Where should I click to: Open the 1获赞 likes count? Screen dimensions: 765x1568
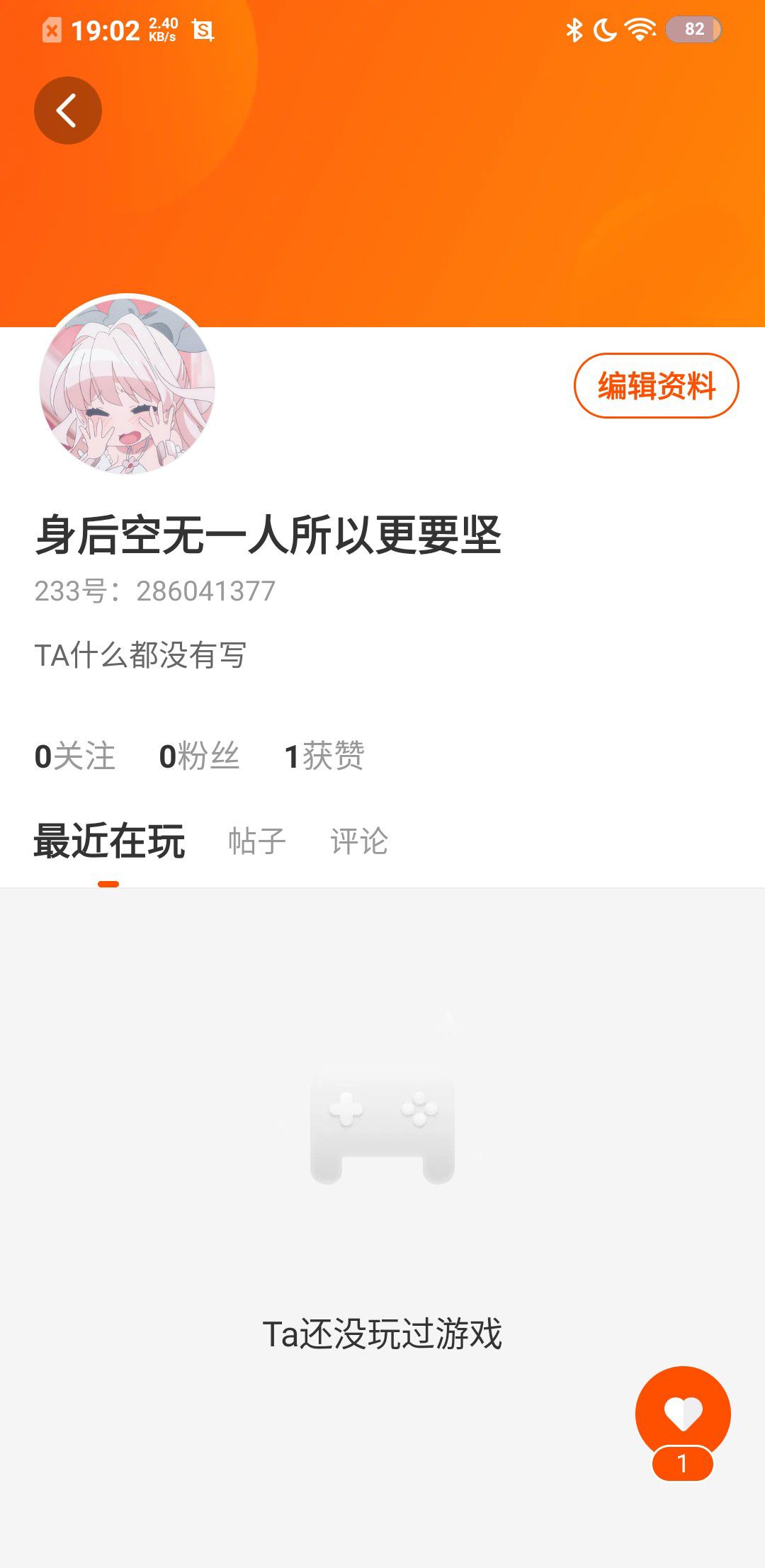[324, 756]
